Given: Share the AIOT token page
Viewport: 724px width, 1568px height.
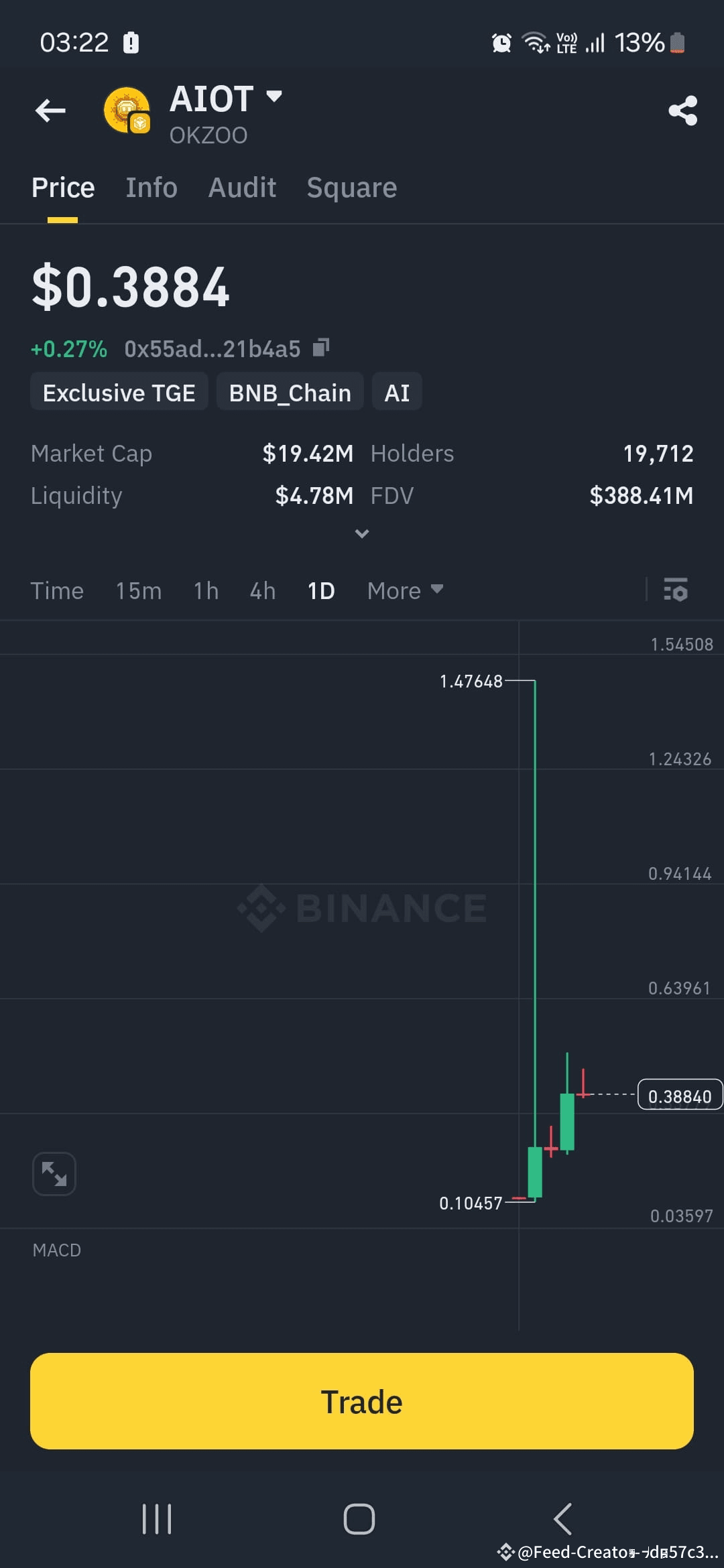Looking at the screenshot, I should click(x=682, y=111).
